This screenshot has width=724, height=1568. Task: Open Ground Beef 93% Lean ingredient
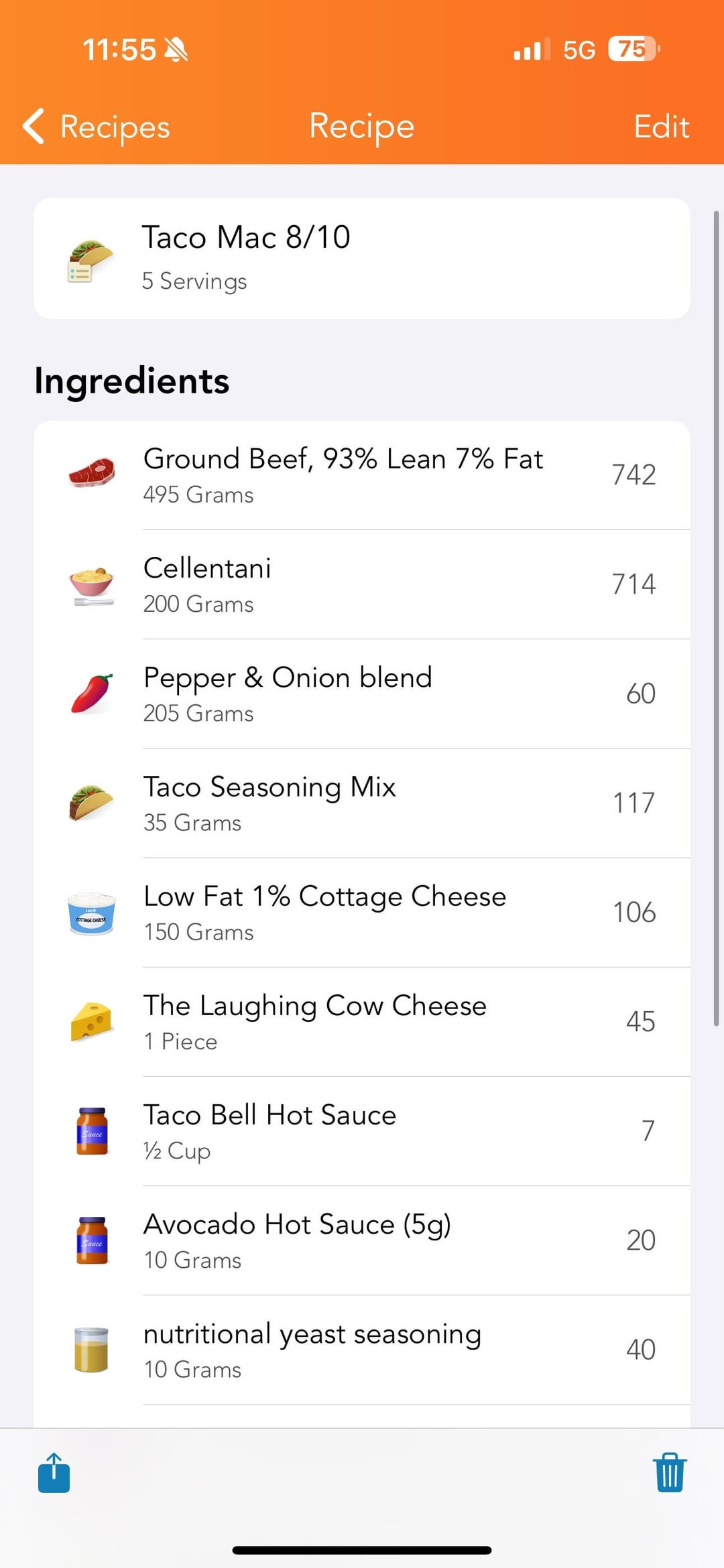tap(362, 475)
